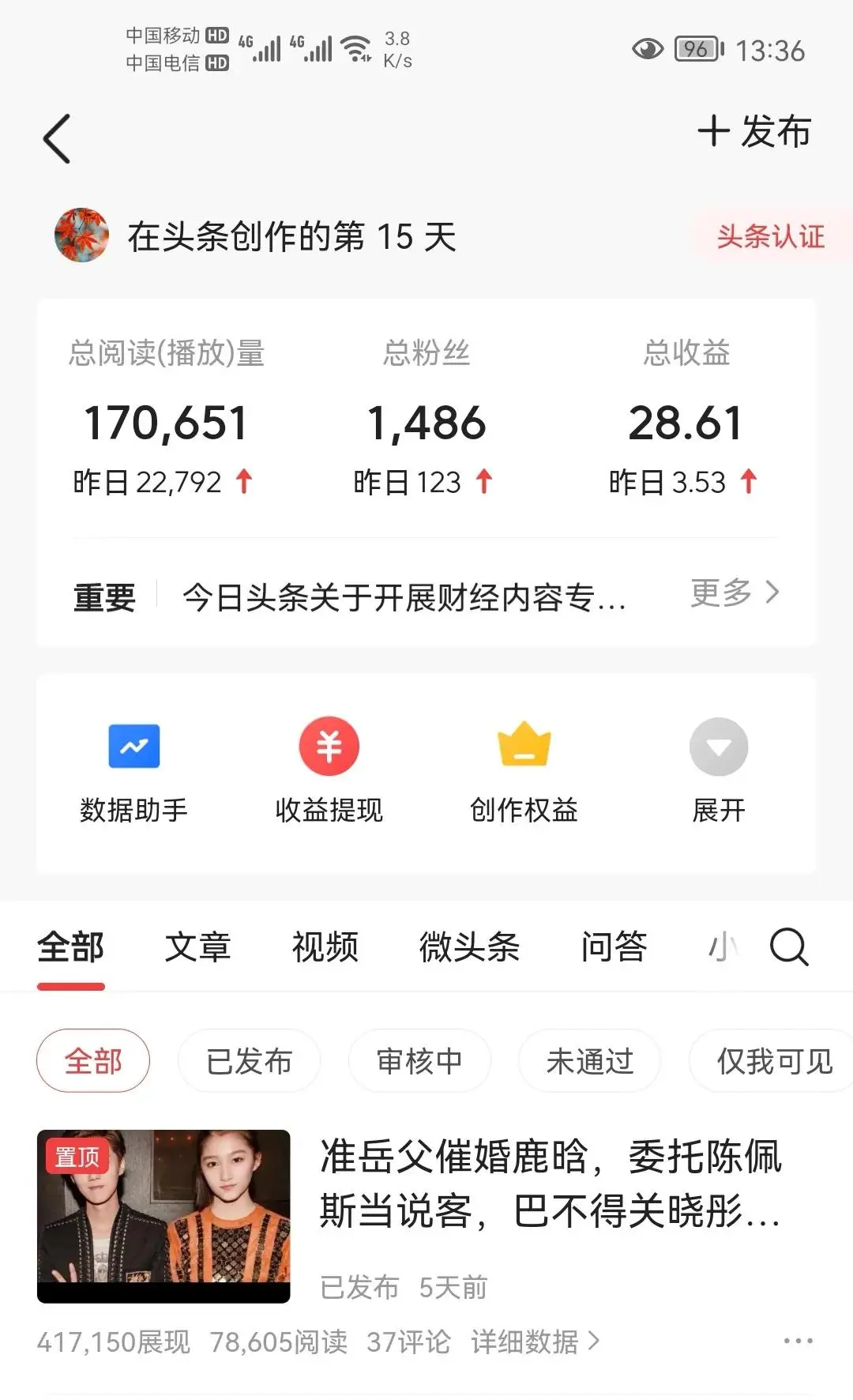
Task: Filter by 审核中 chip
Action: coord(419,1061)
